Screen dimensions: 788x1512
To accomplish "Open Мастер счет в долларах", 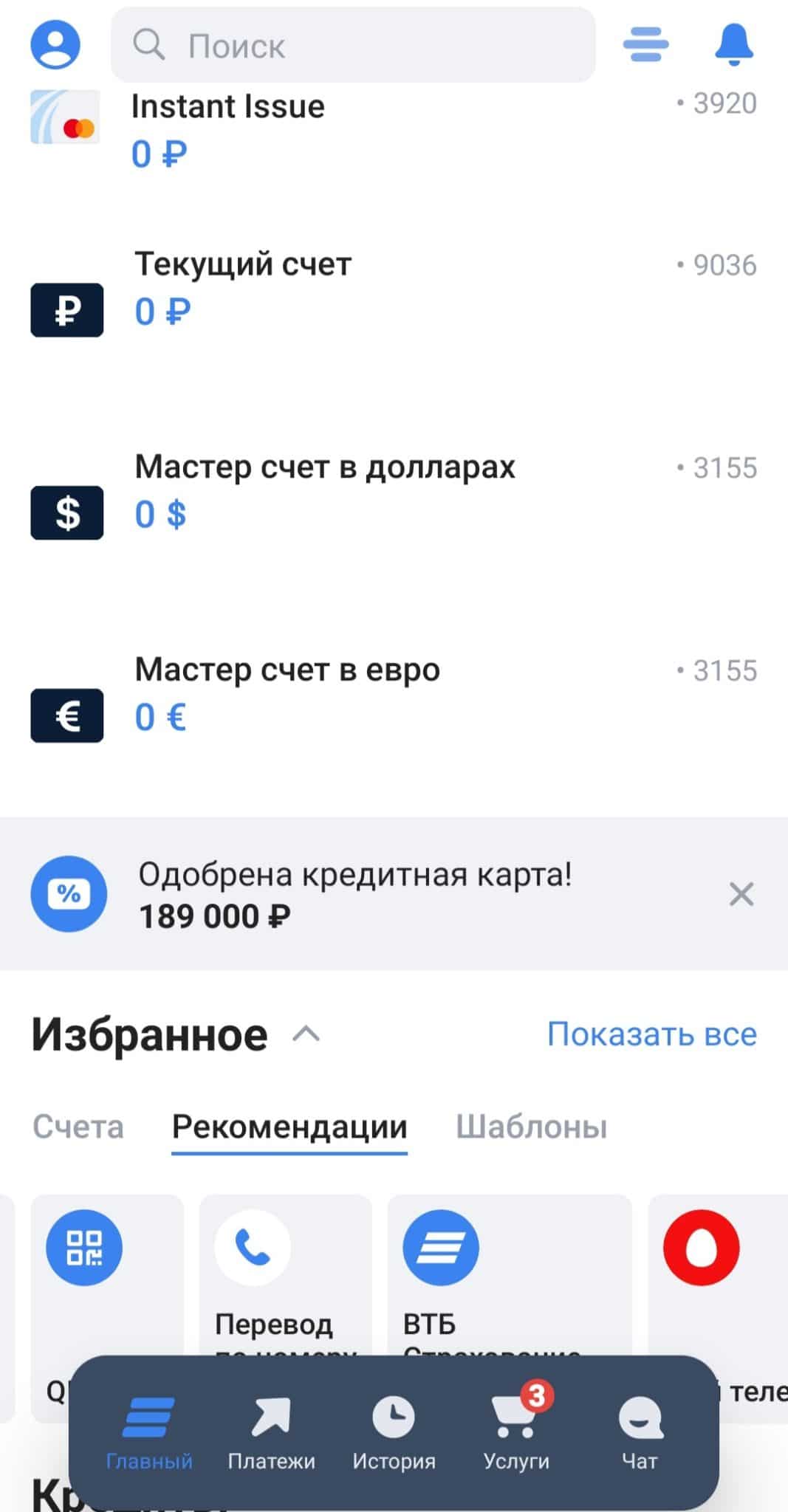I will 323,490.
